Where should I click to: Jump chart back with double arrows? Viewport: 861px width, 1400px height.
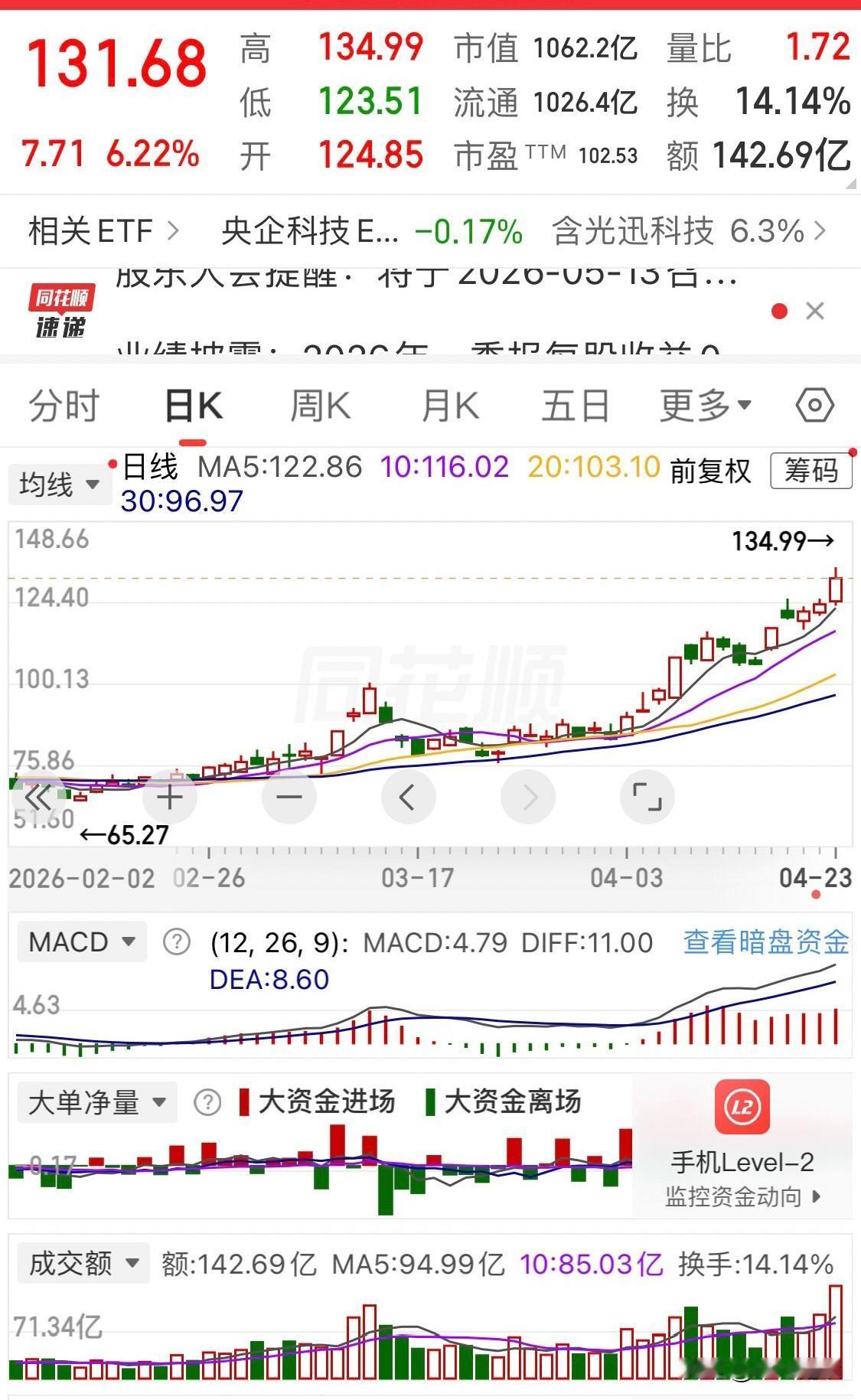(x=38, y=797)
